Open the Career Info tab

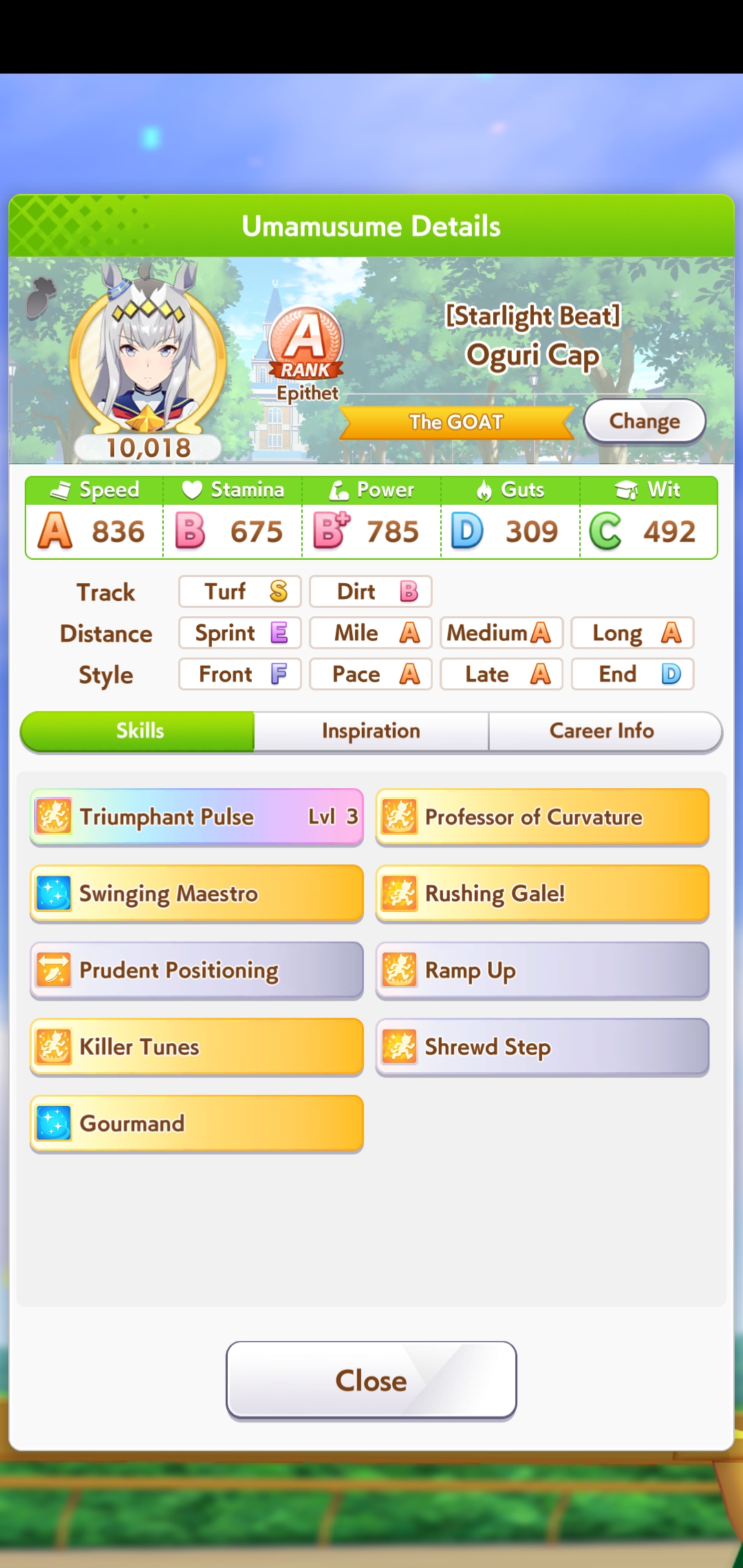pos(601,730)
